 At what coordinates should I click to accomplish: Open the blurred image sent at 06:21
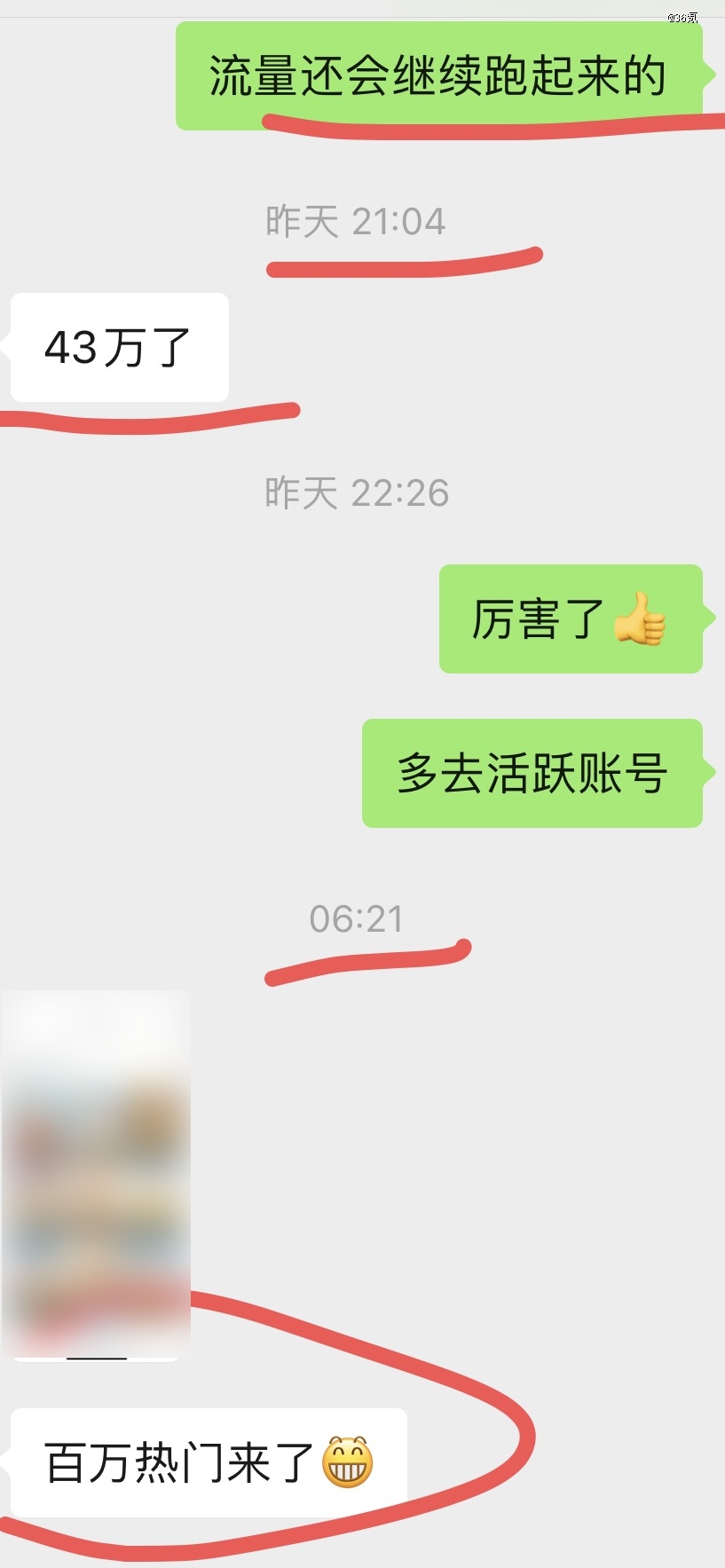(x=96, y=1174)
